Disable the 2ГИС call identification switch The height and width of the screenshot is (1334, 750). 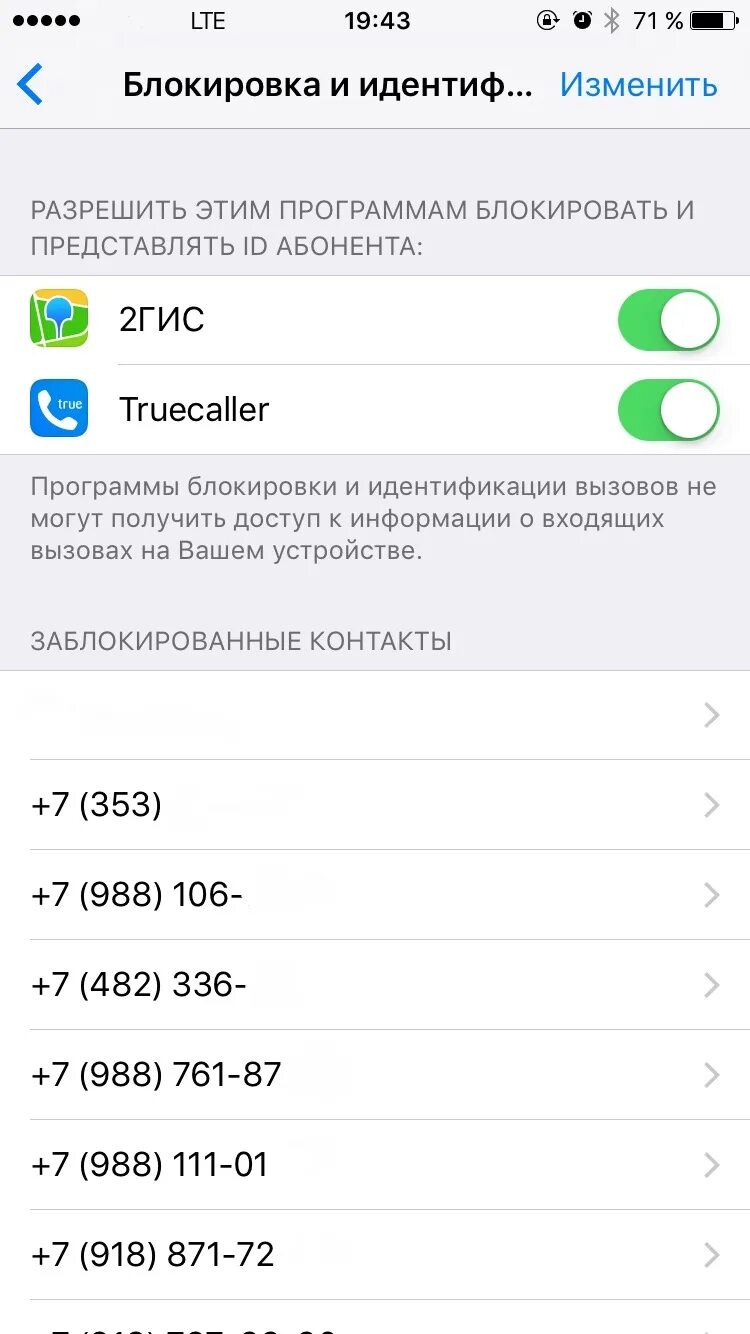click(668, 320)
